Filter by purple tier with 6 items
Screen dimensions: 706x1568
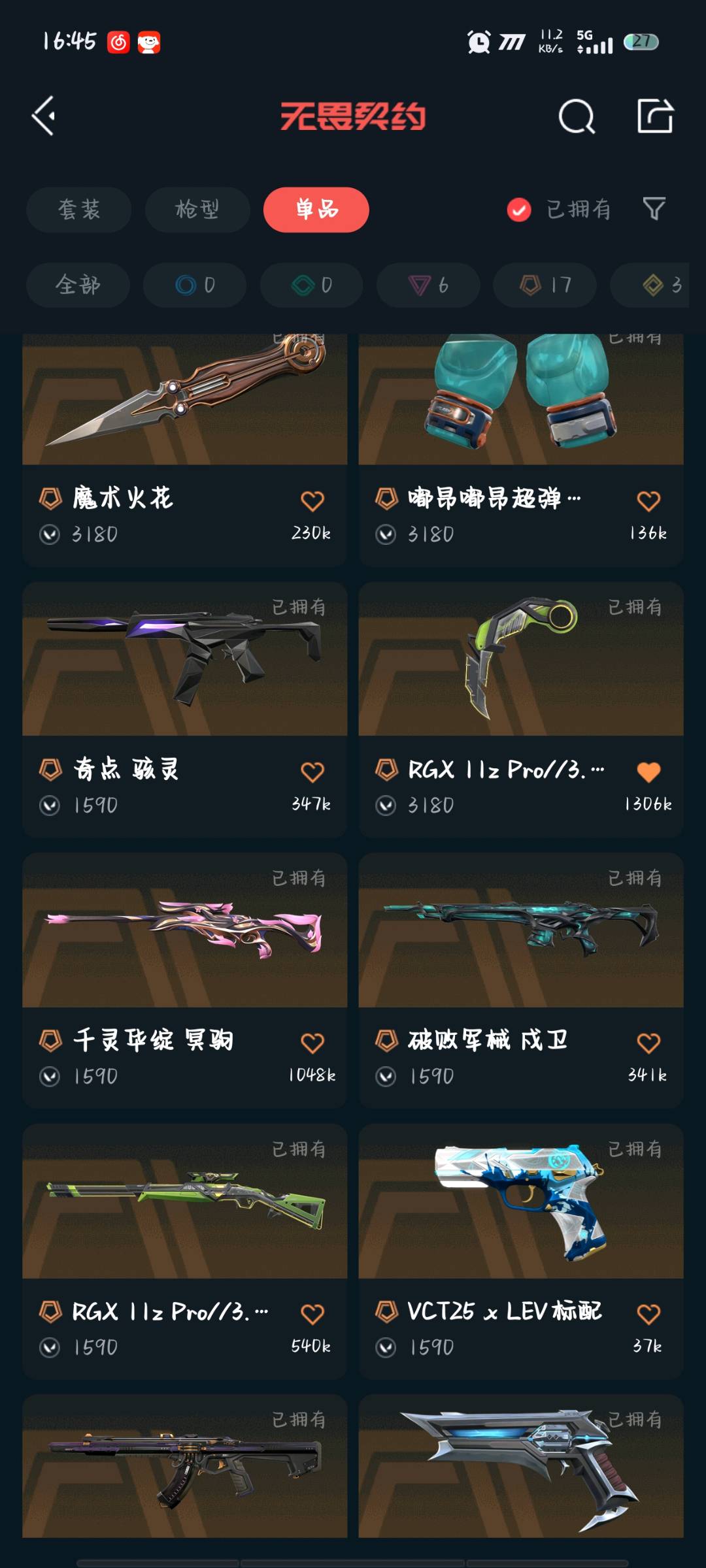click(429, 285)
